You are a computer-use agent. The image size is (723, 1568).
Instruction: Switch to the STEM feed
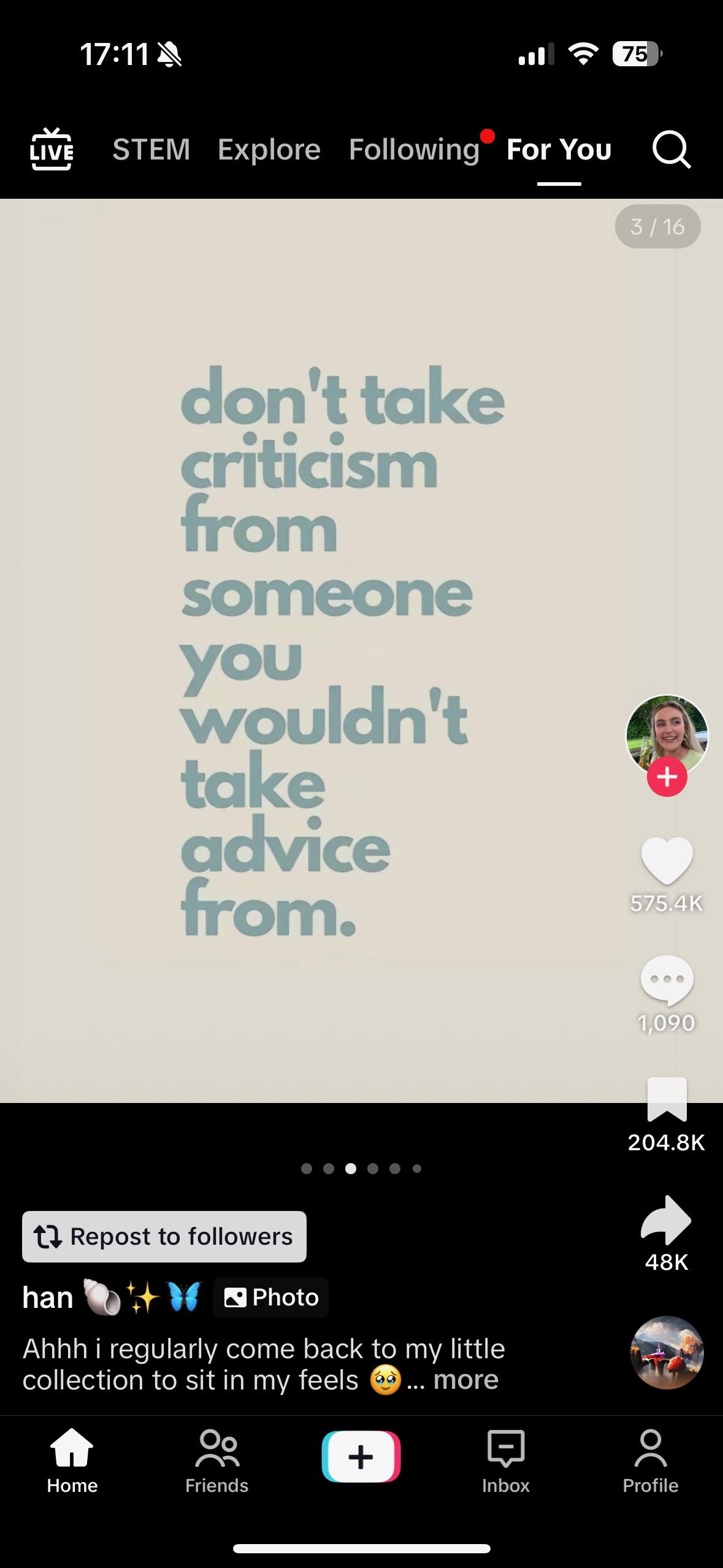click(151, 150)
